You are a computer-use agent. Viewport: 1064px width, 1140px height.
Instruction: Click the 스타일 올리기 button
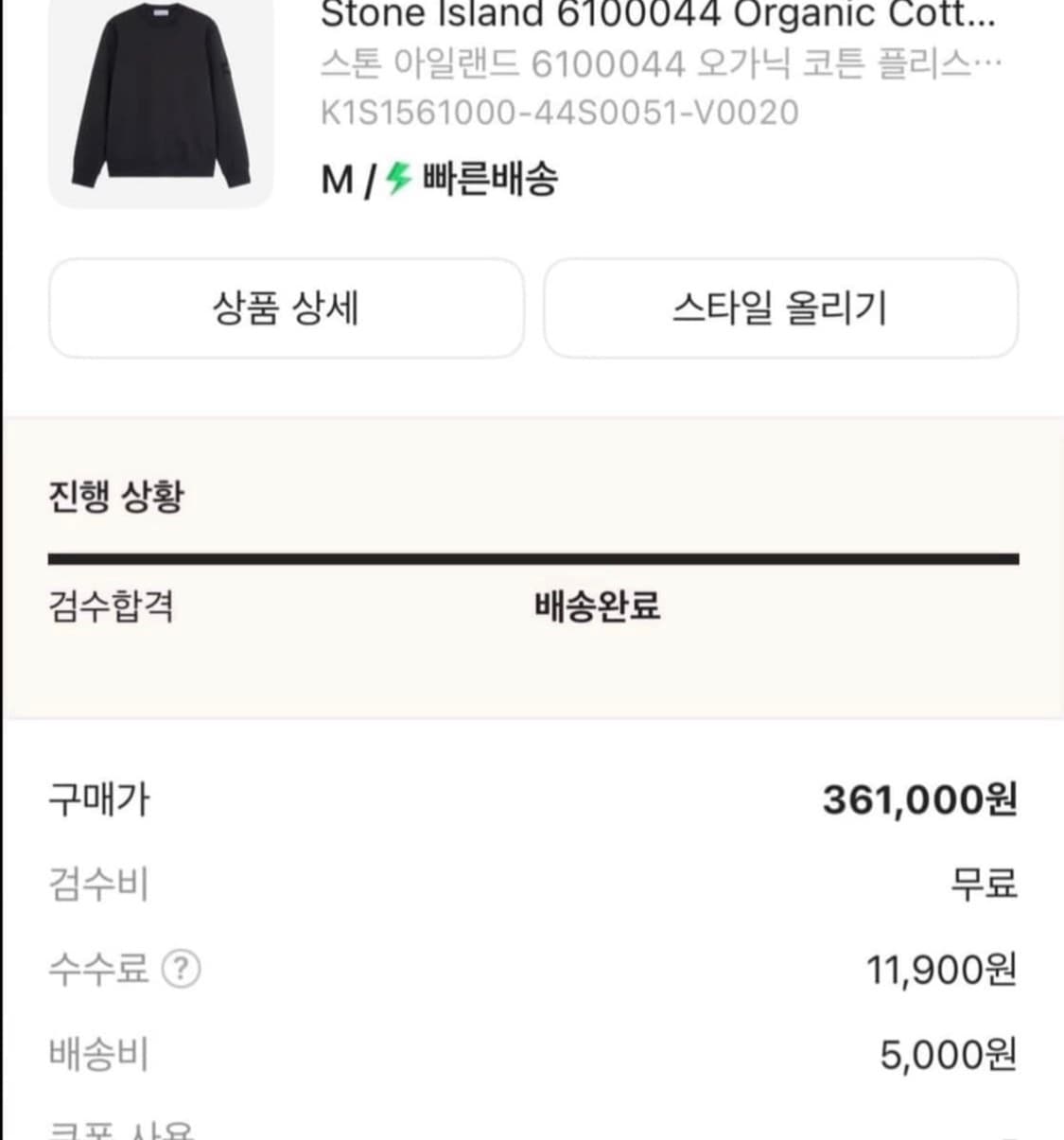[779, 309]
